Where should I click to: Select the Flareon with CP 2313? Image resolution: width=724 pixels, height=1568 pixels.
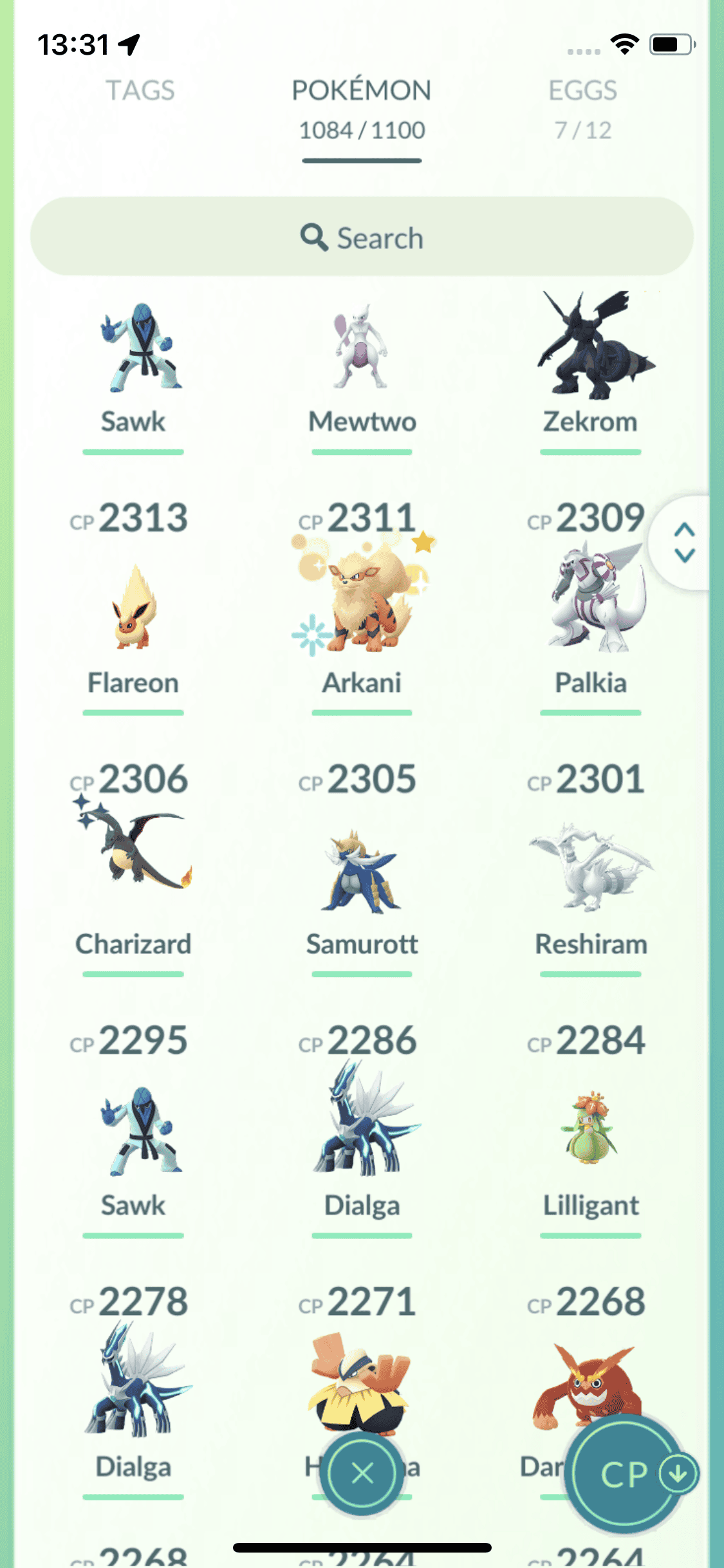click(x=133, y=608)
